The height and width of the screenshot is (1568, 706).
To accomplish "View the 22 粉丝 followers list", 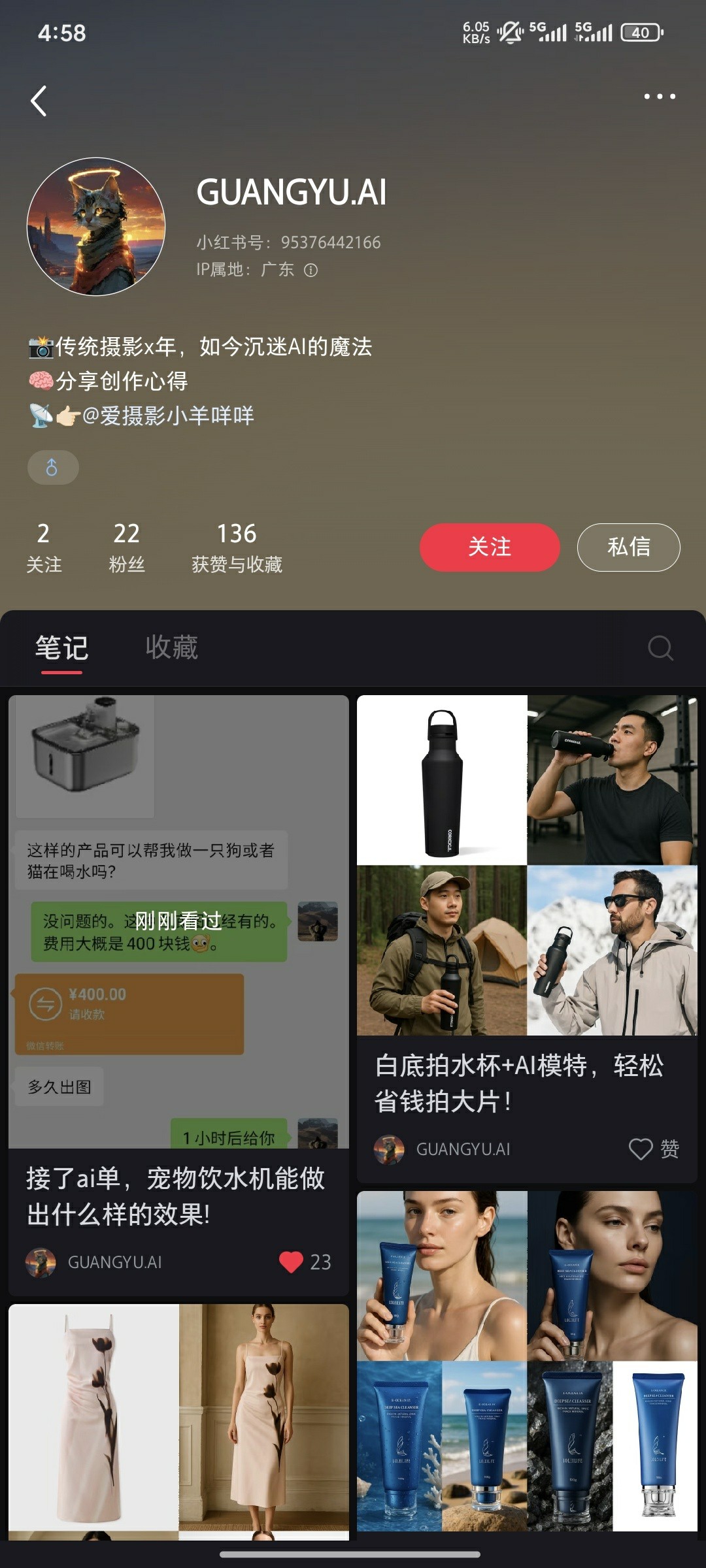I will (x=127, y=547).
